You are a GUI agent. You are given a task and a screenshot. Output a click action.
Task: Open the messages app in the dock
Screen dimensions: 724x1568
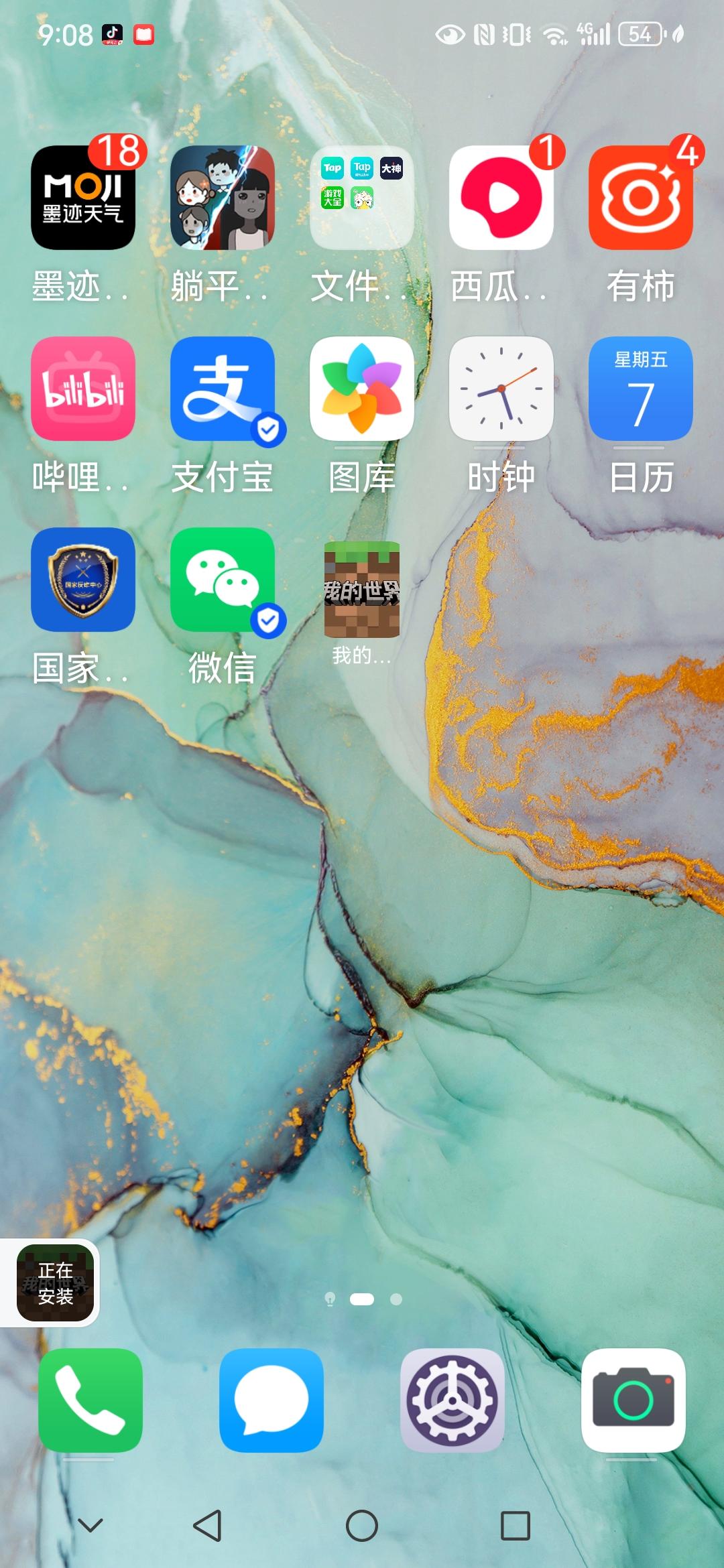(x=271, y=1400)
